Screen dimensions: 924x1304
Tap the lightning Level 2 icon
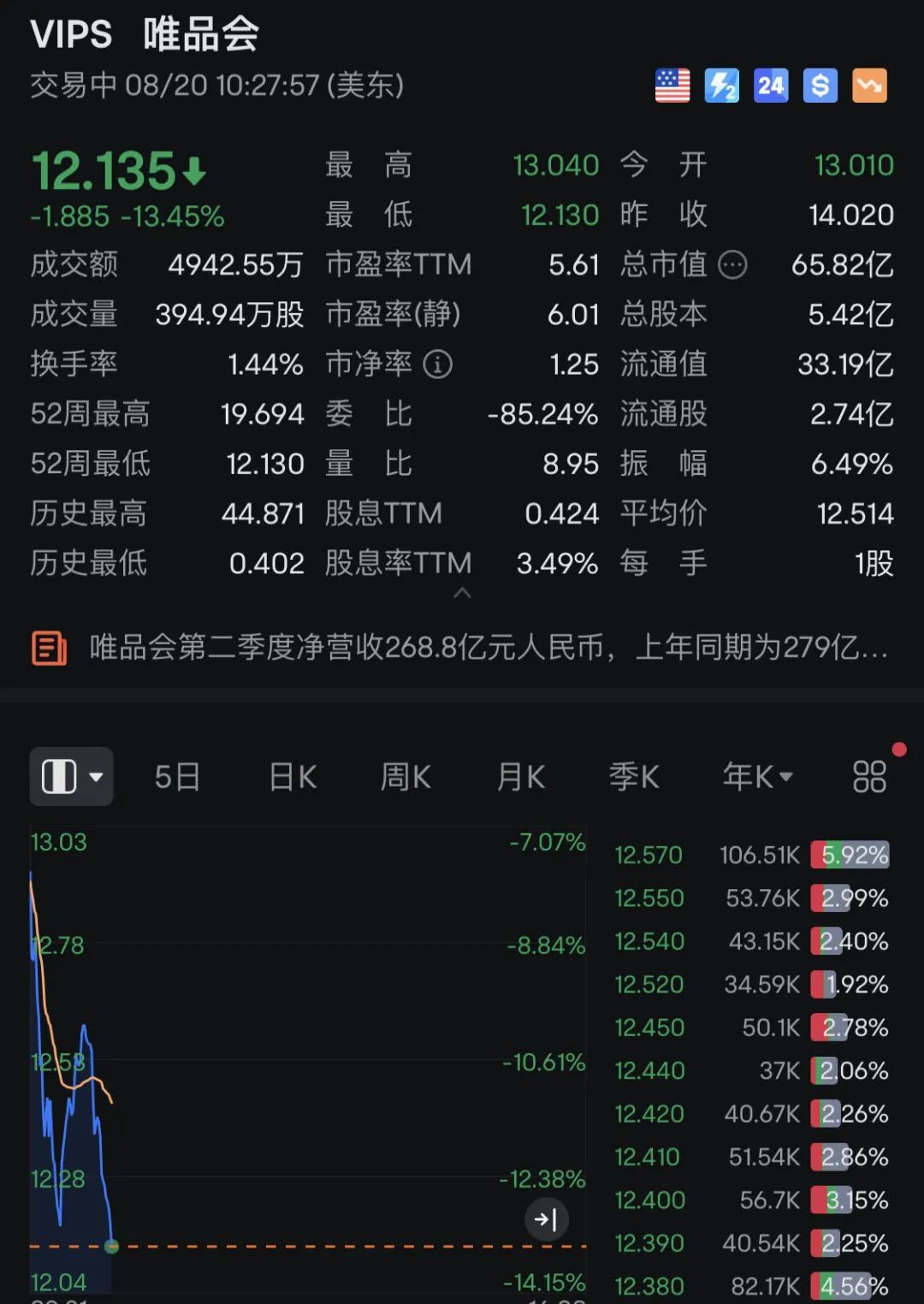pyautogui.click(x=721, y=86)
